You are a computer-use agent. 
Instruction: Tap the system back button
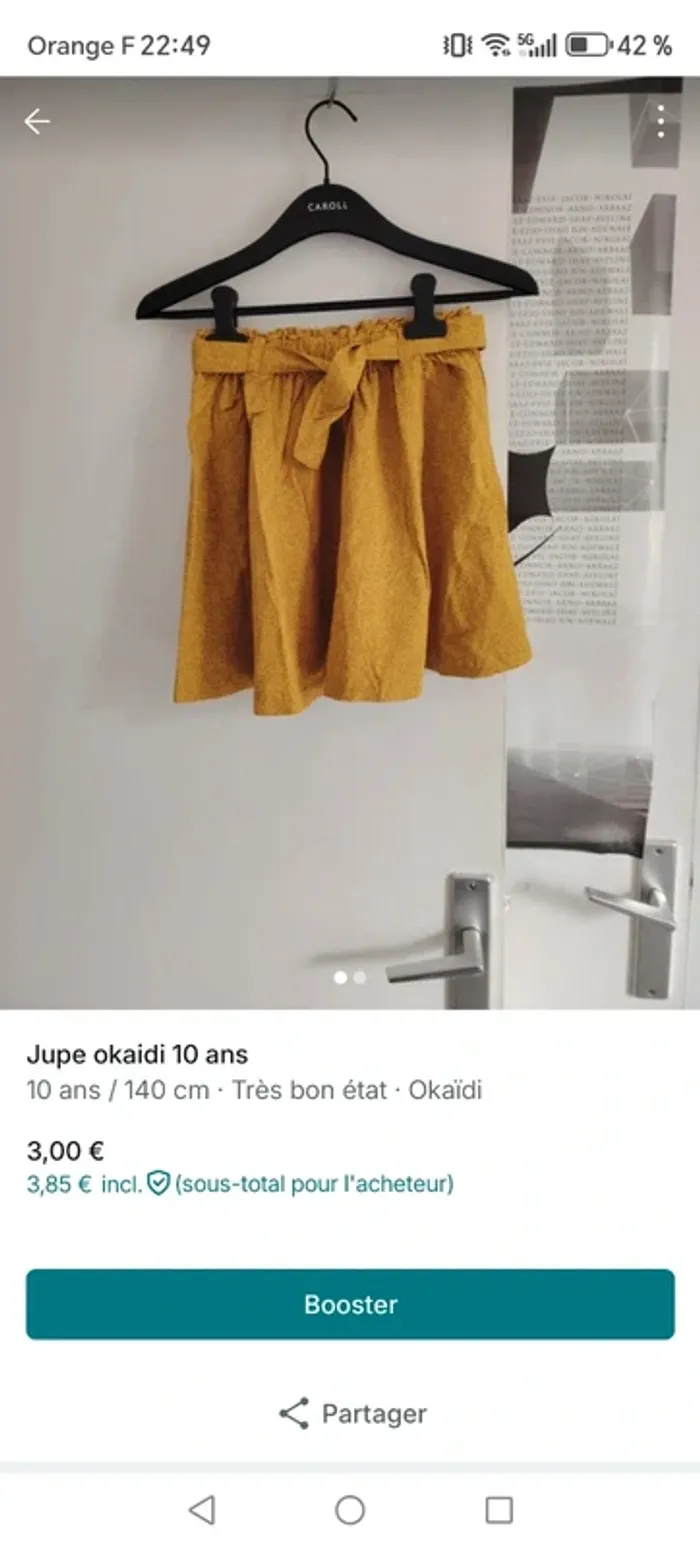tap(202, 1509)
